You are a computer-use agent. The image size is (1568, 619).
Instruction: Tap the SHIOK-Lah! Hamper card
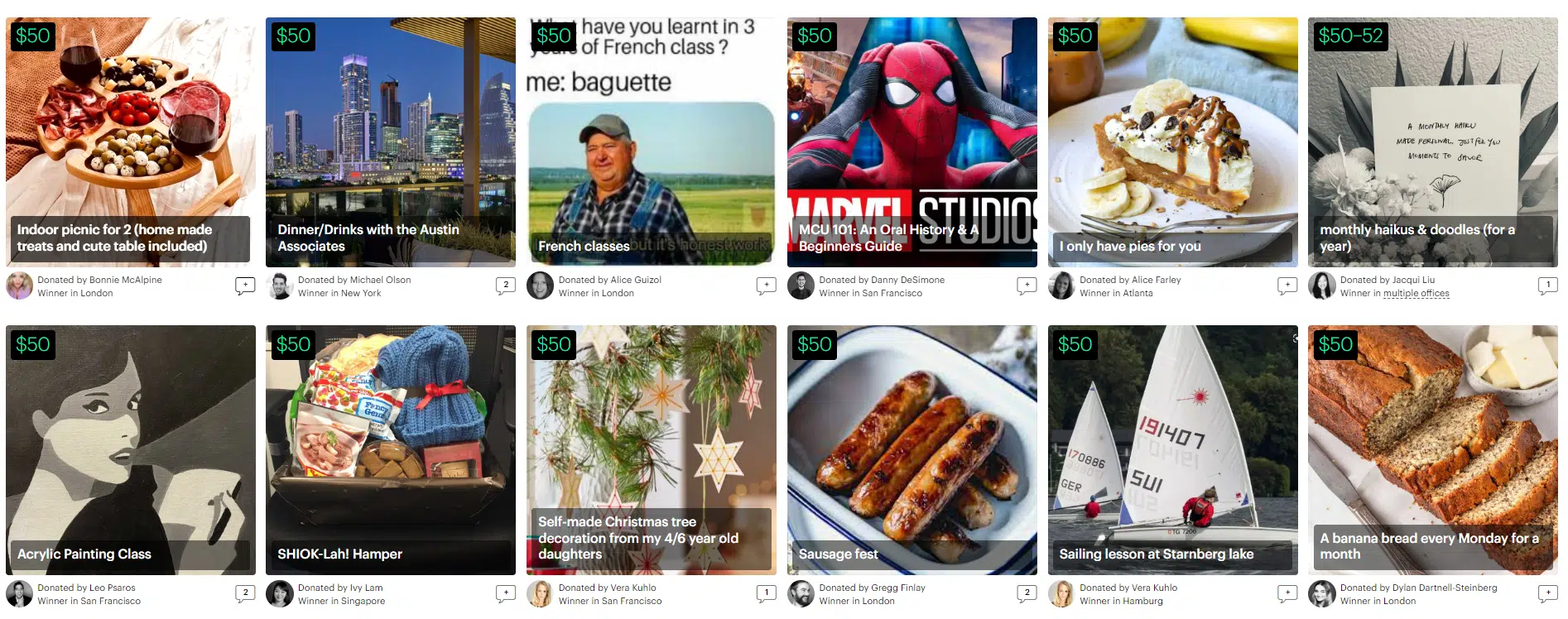click(390, 449)
